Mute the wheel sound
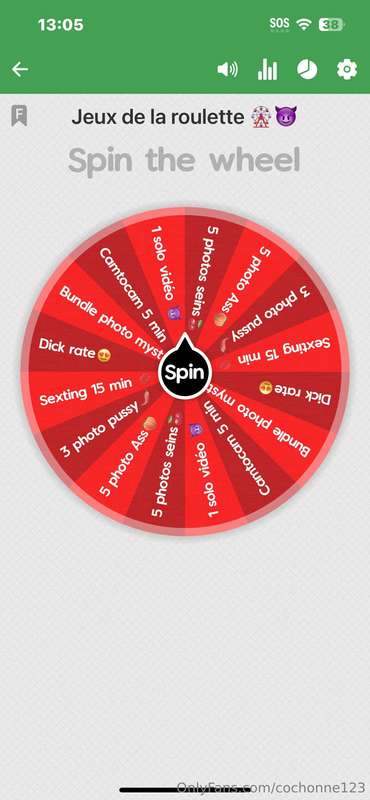This screenshot has height=800, width=370. point(227,70)
